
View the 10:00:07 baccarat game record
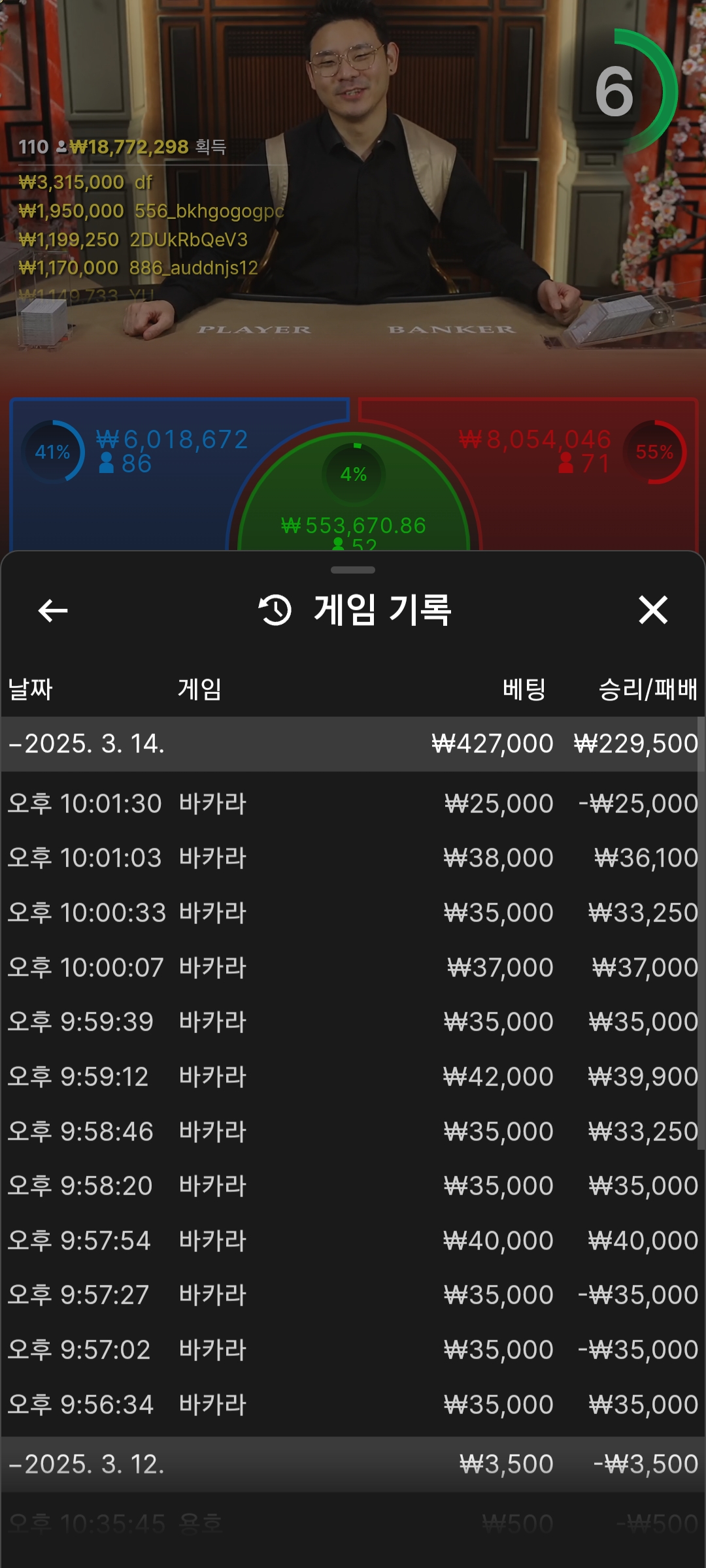[x=353, y=968]
